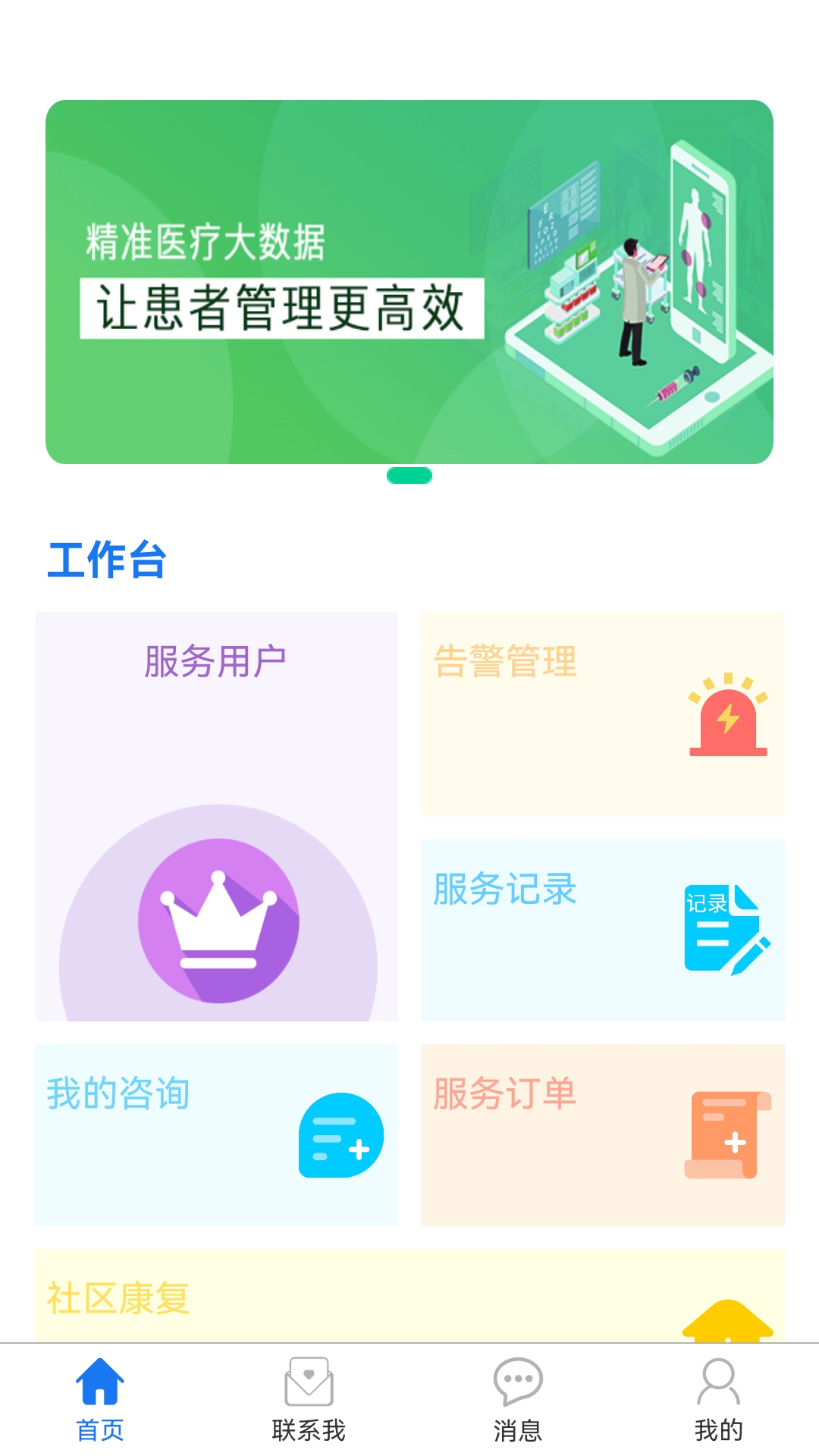Screen dimensions: 819x1456
Task: Click the green carousel indicator below the banner
Action: coord(409,477)
